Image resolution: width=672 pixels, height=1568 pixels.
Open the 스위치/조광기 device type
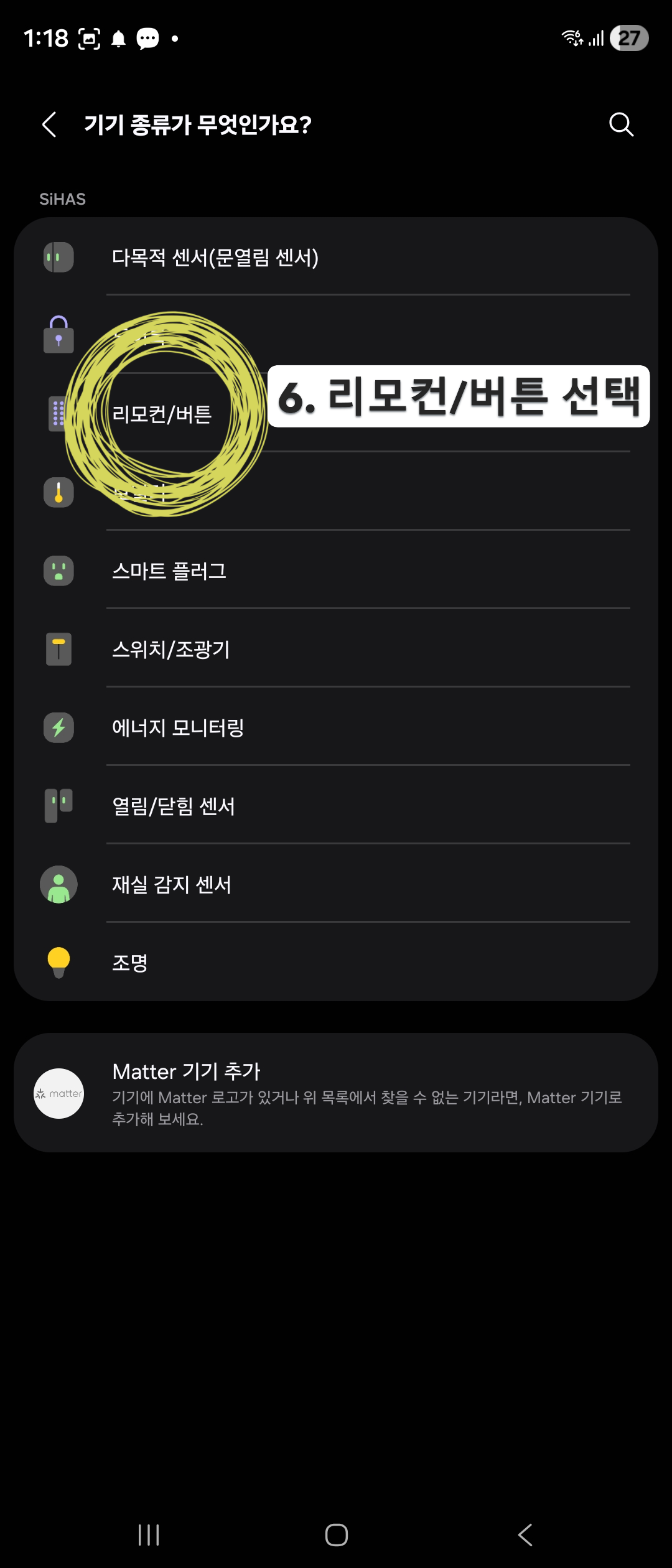tap(336, 649)
